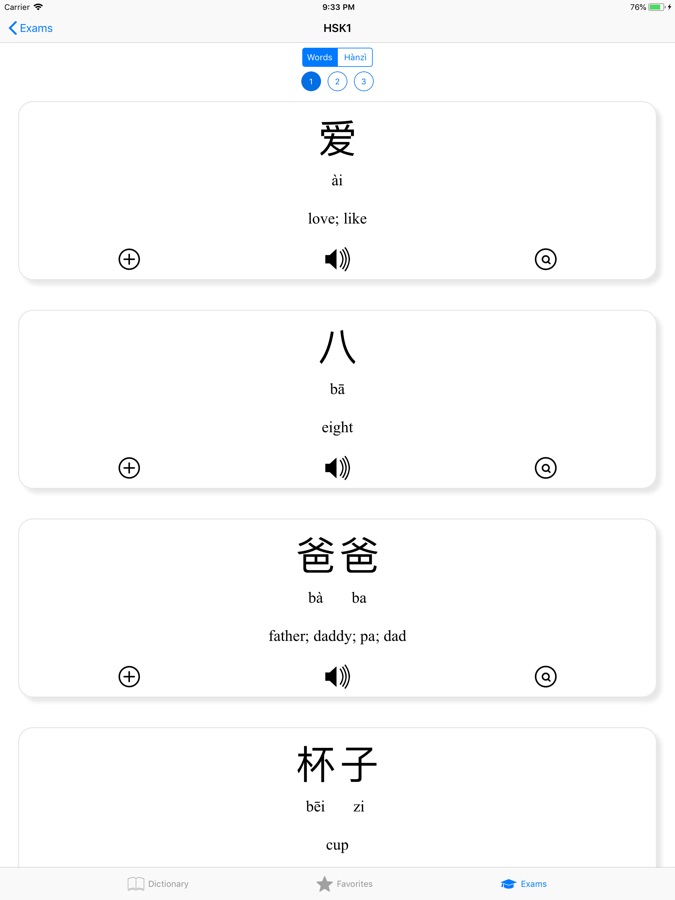Switch to the Favorites tab
This screenshot has width=675, height=900.
344,884
